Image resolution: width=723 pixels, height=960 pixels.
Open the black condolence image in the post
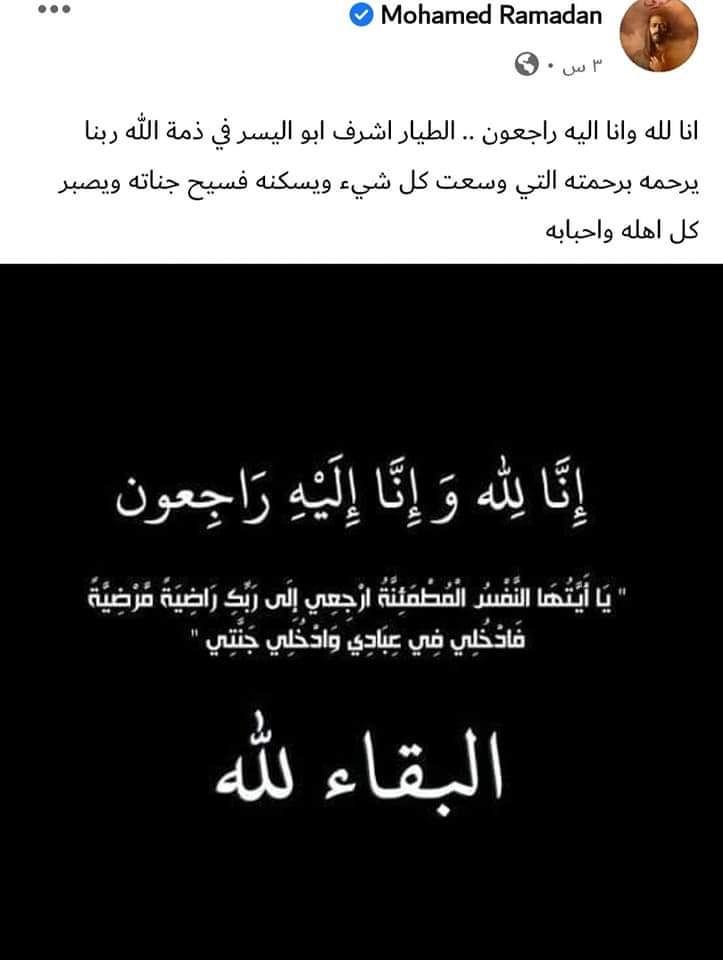pos(361,610)
